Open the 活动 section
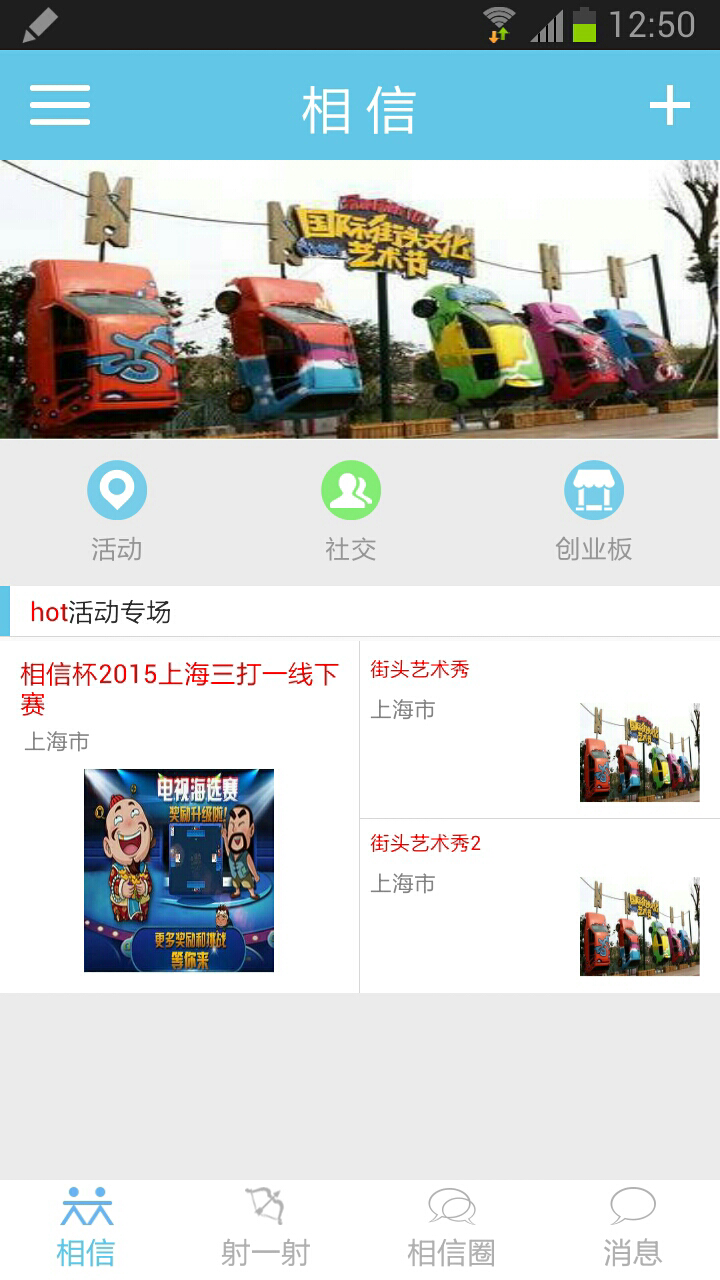The image size is (720, 1280). pos(117,511)
